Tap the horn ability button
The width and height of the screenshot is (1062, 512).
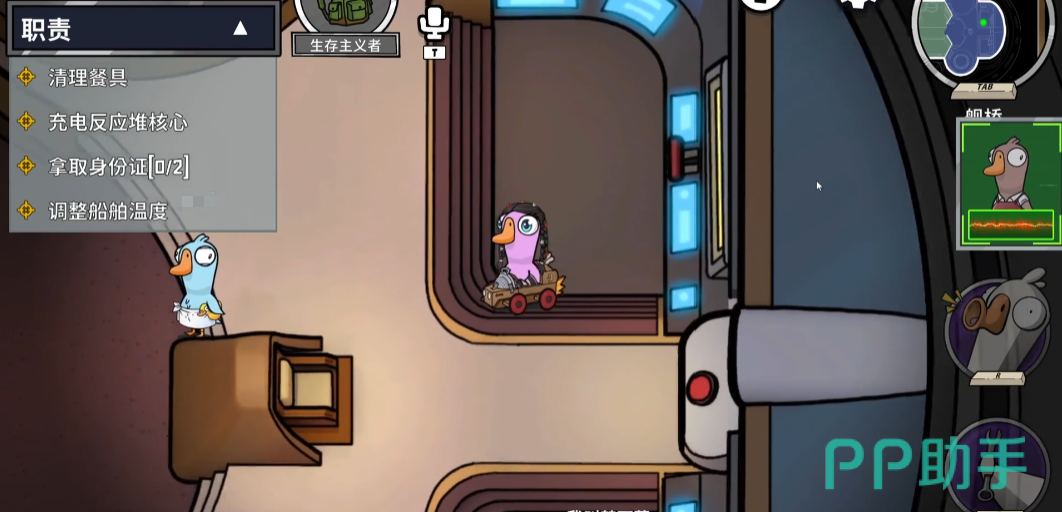998,328
